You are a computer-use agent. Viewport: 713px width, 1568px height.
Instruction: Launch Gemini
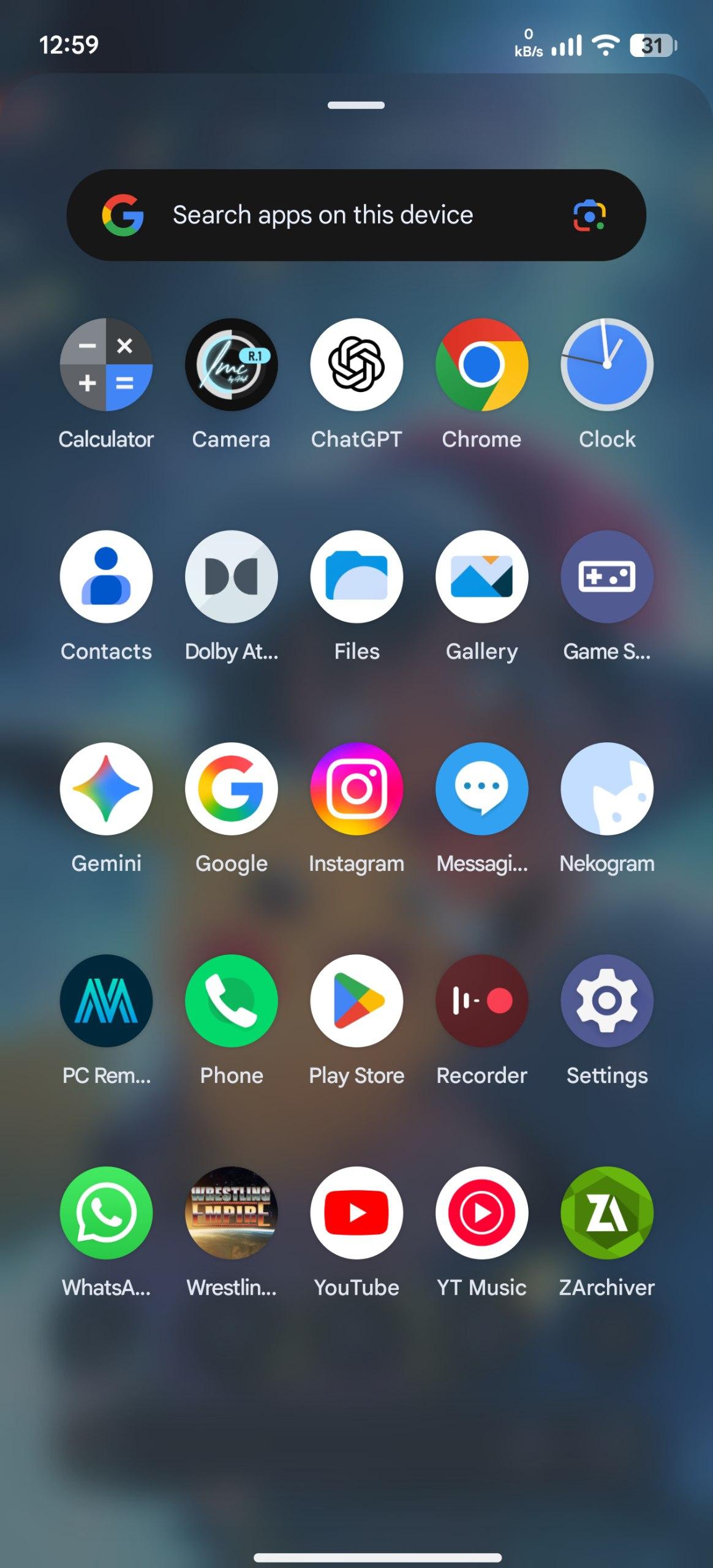pyautogui.click(x=106, y=788)
